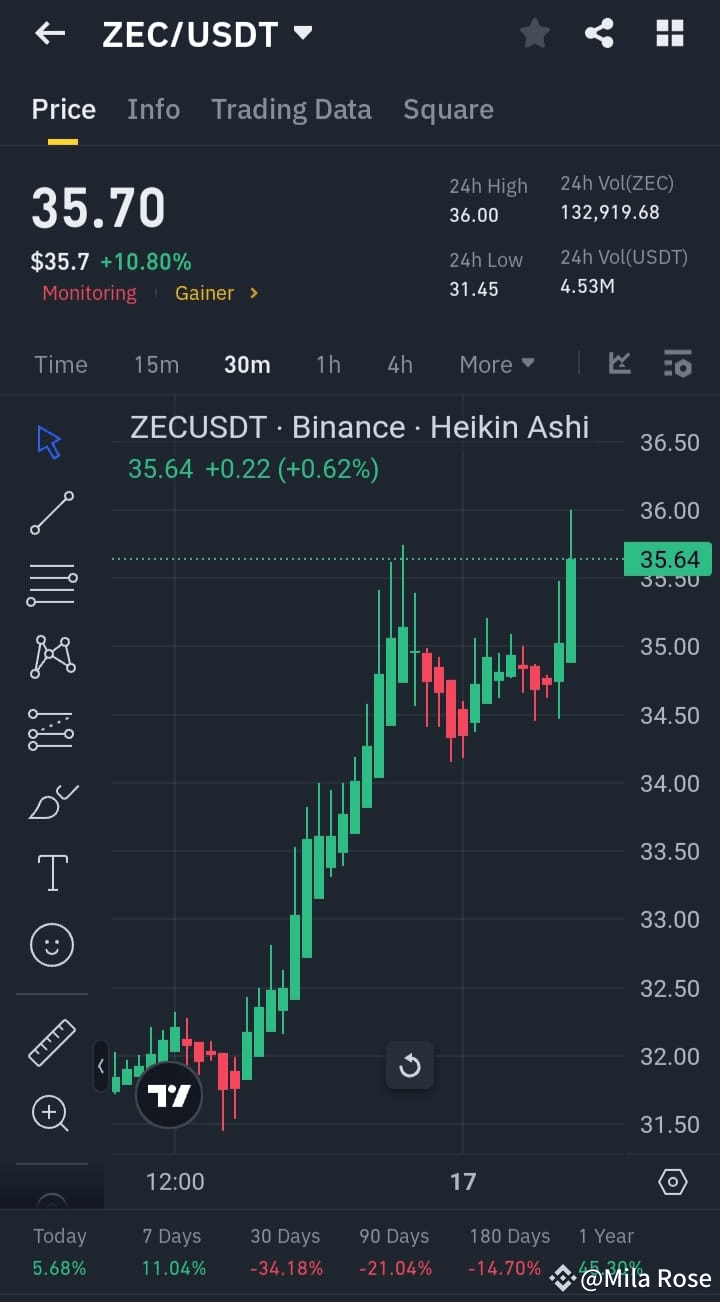Tap the chart reload icon
Screen dimensions: 720x1302
pyautogui.click(x=410, y=1066)
